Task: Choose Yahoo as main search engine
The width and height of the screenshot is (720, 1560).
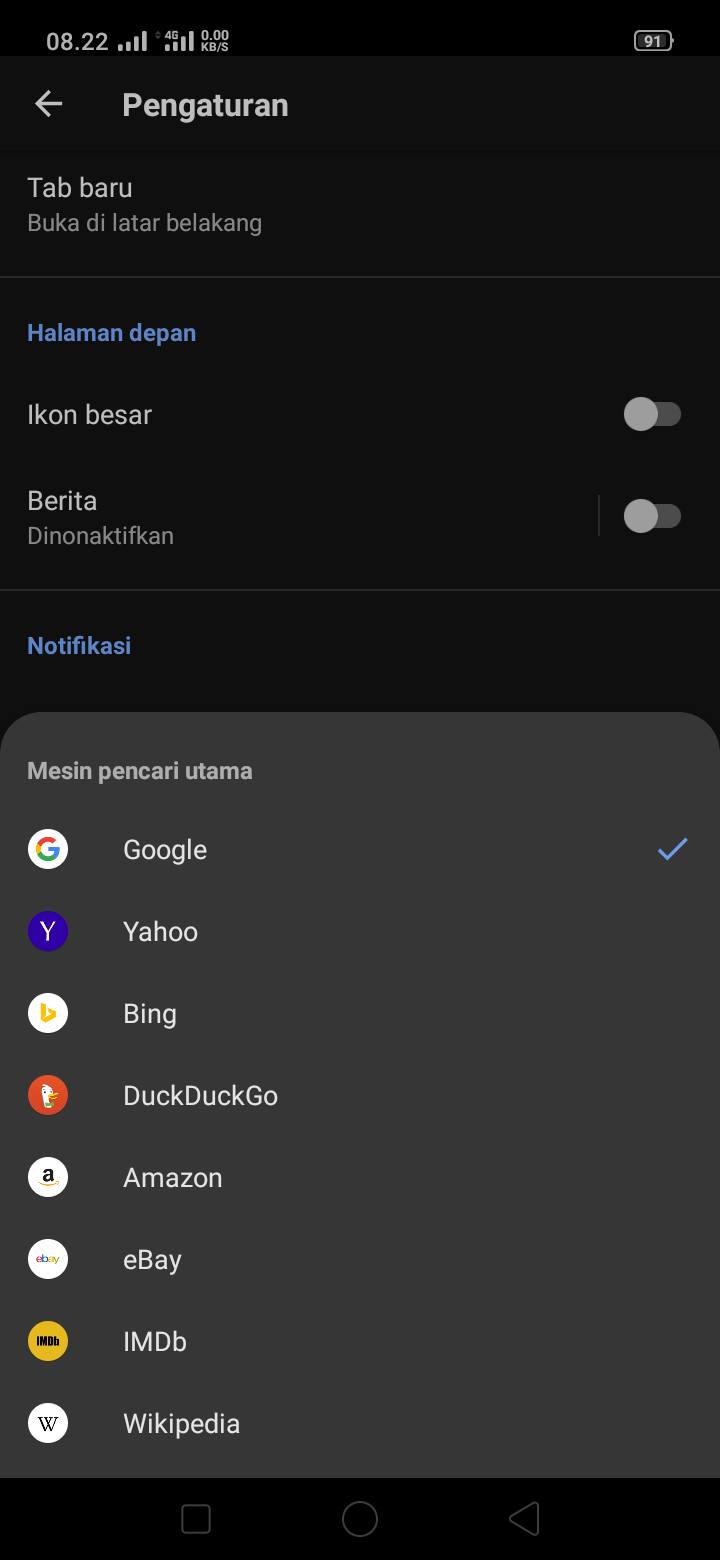Action: click(x=360, y=931)
